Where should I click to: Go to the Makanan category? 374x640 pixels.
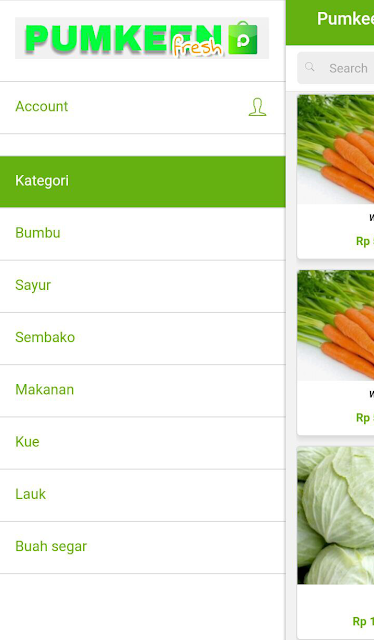[142, 390]
